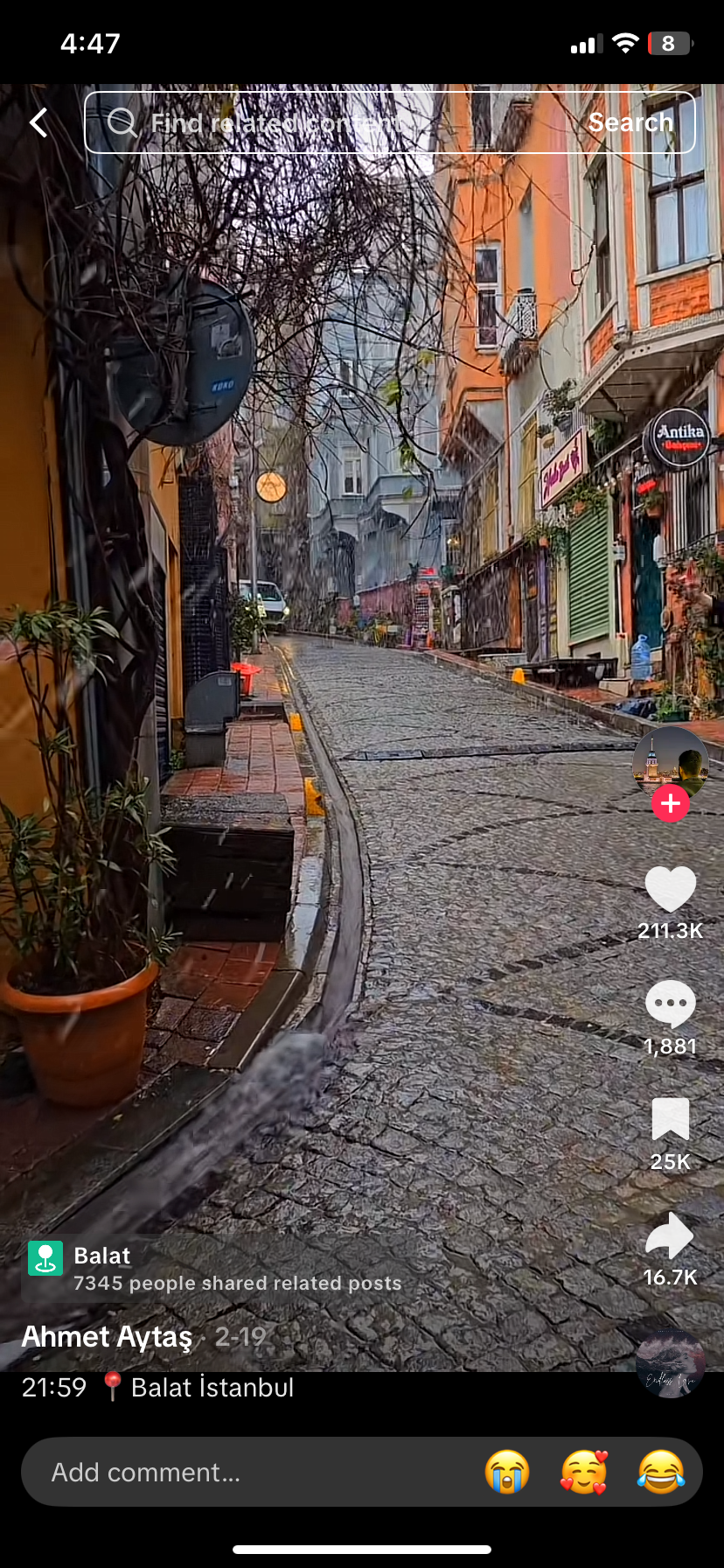The image size is (724, 1568).
Task: Open Ahmet Aytaş's profile from username
Action: [107, 1337]
